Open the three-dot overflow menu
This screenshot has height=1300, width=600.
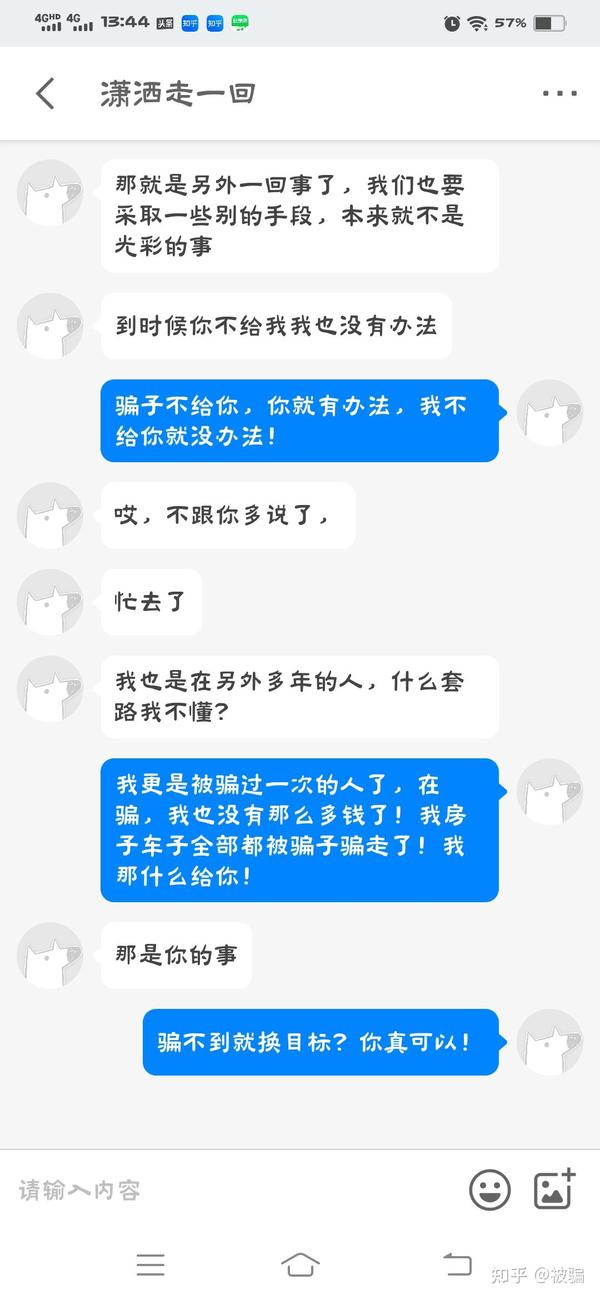pos(559,94)
